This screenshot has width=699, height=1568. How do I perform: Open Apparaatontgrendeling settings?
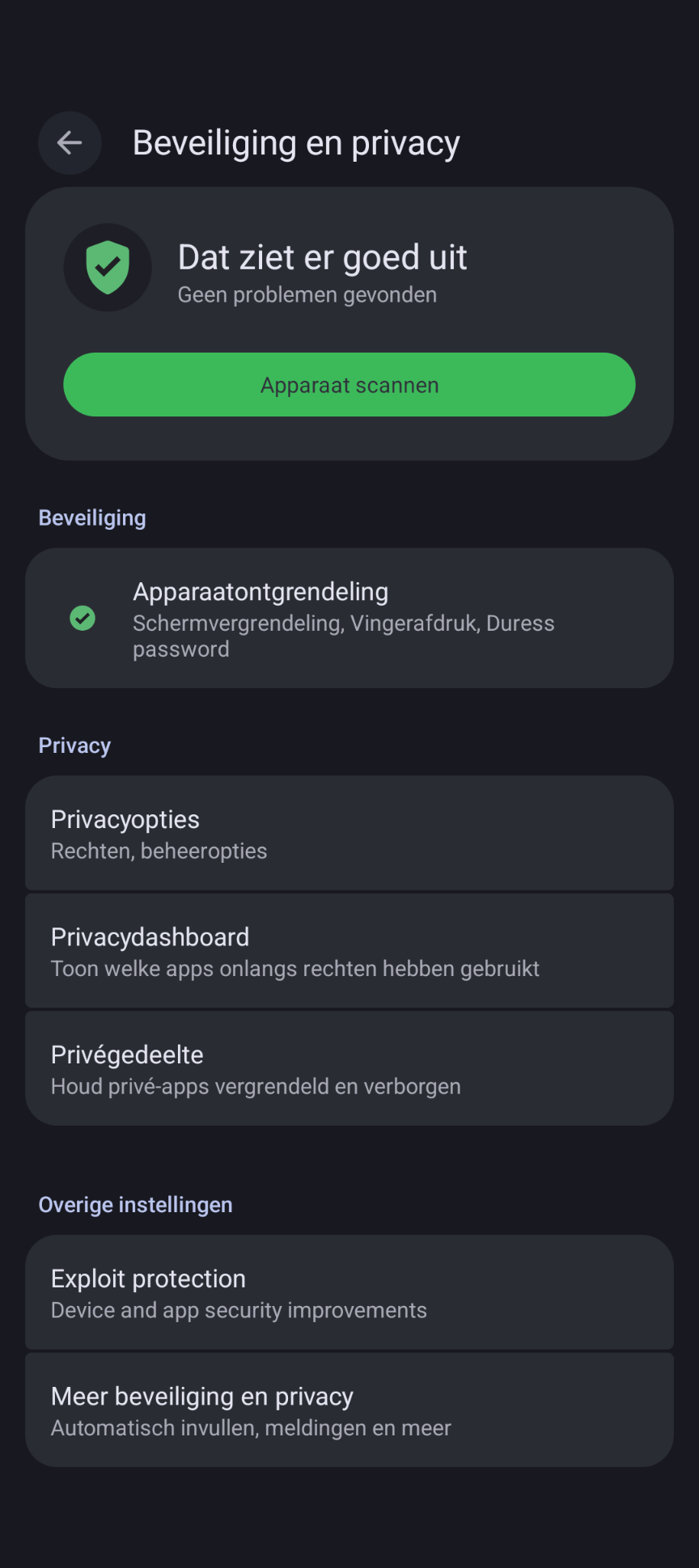(x=349, y=619)
